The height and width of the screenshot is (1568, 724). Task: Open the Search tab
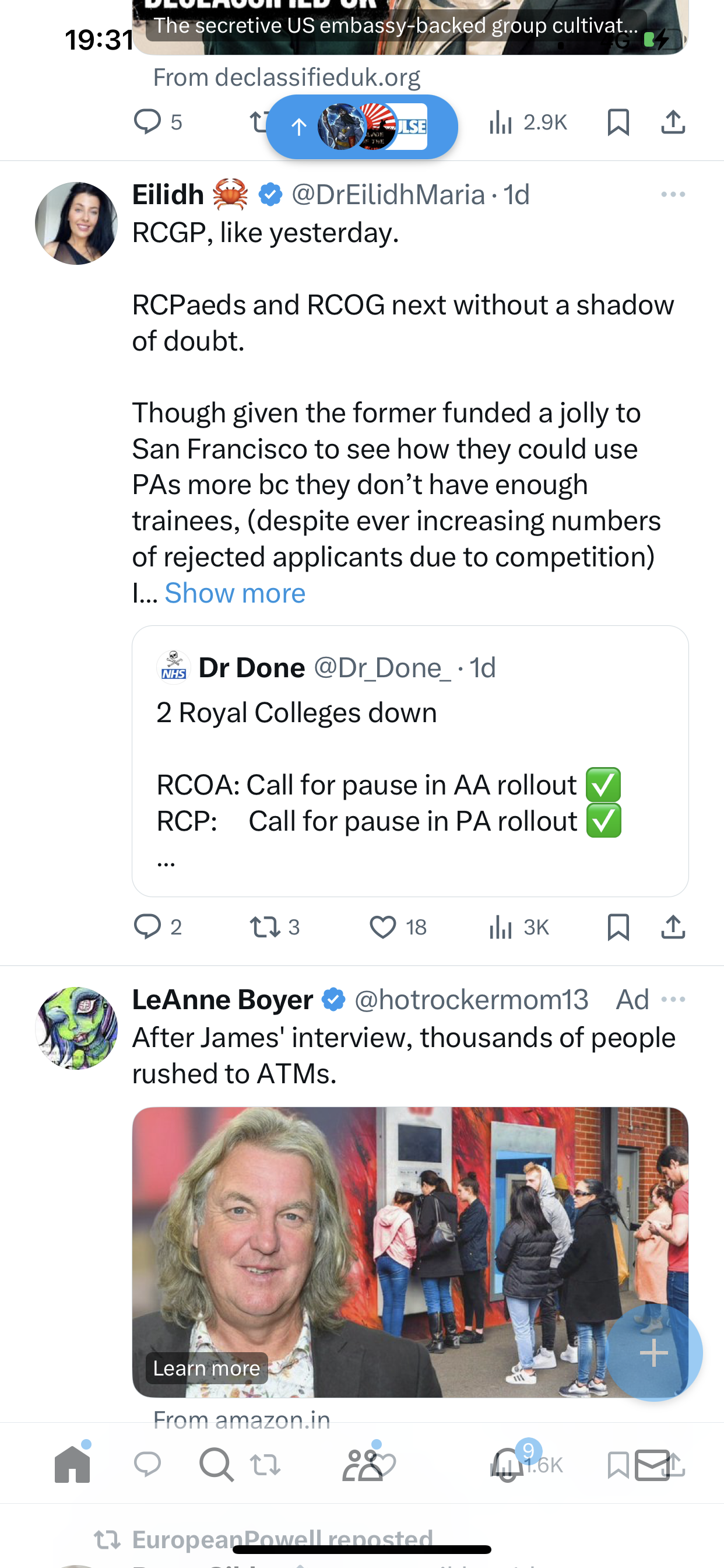216,1464
